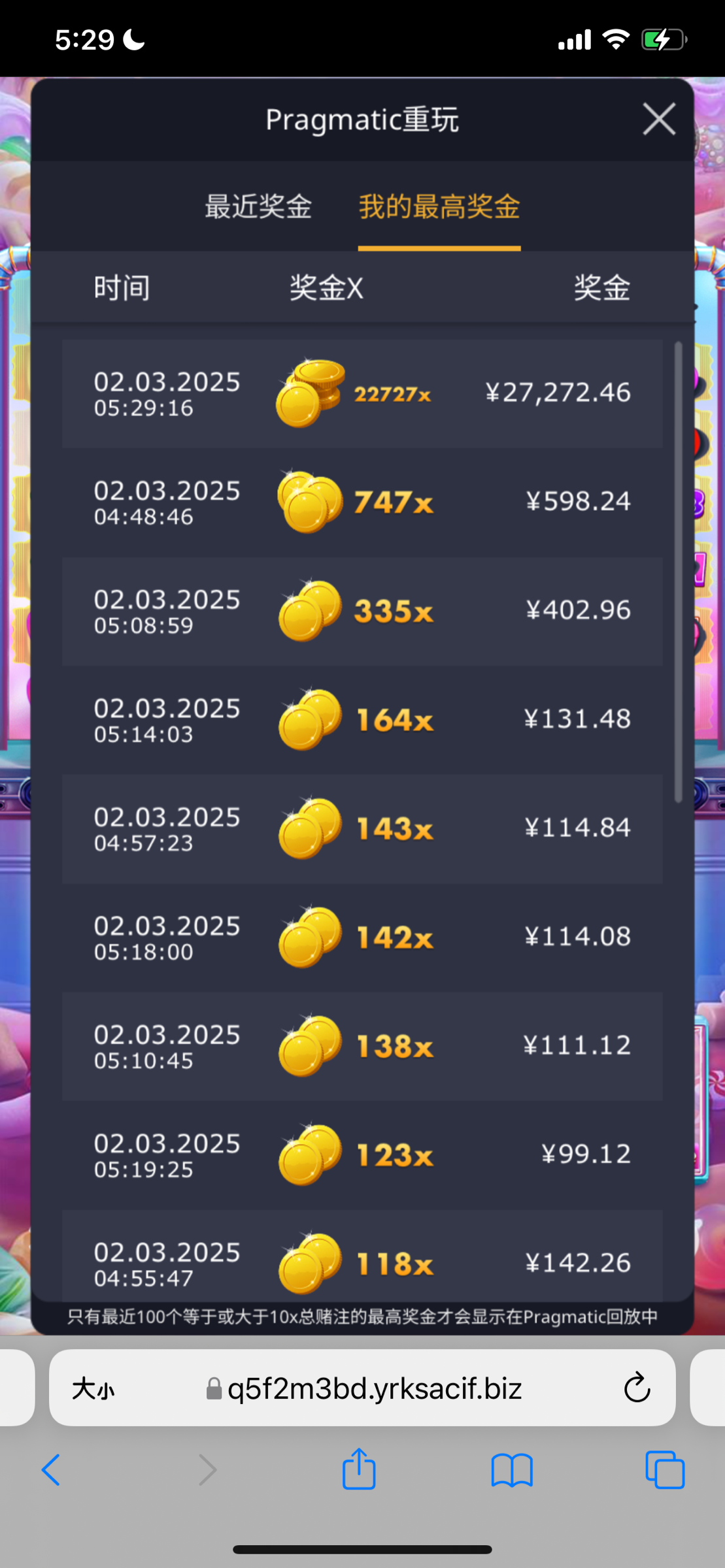Screen dimensions: 725x1568
Task: Show all open Safari tabs
Action: [x=664, y=1471]
